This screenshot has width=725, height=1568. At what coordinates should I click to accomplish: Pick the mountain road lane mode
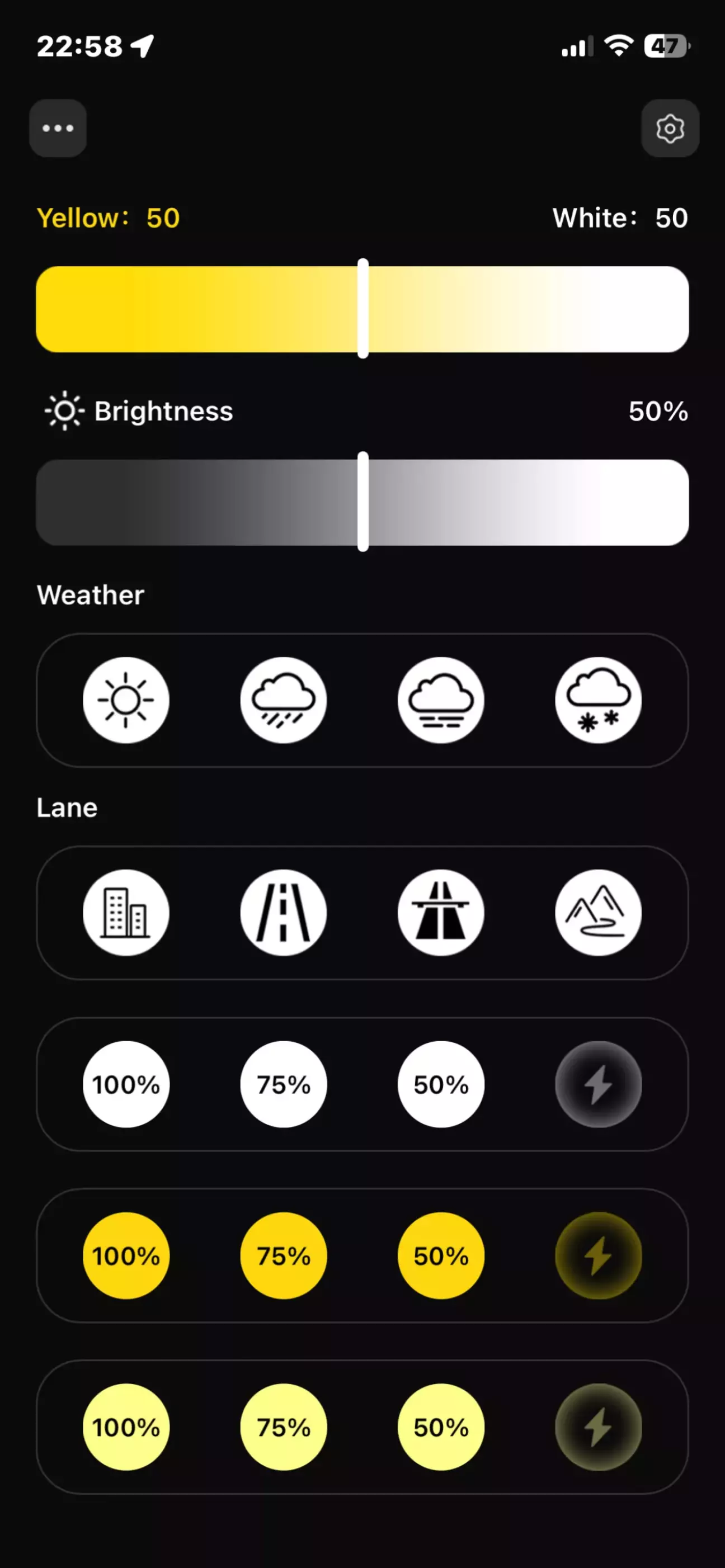pyautogui.click(x=599, y=913)
